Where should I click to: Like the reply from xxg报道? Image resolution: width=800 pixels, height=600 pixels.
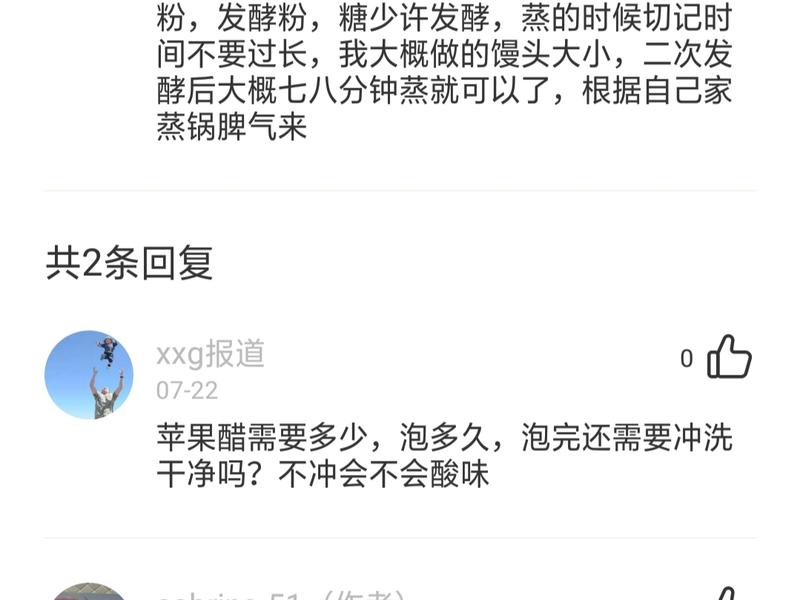729,357
